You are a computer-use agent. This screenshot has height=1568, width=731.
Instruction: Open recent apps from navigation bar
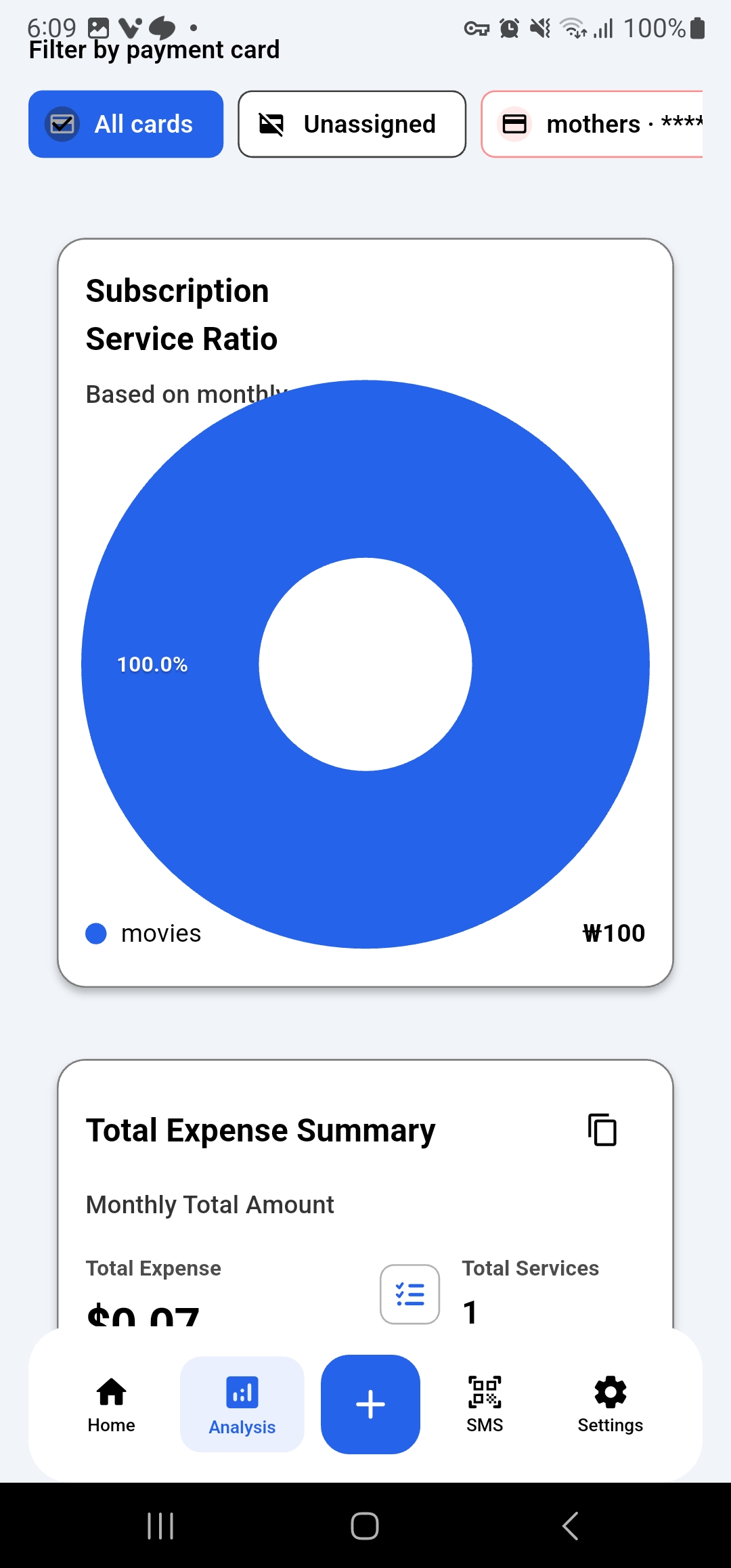coord(160,1526)
